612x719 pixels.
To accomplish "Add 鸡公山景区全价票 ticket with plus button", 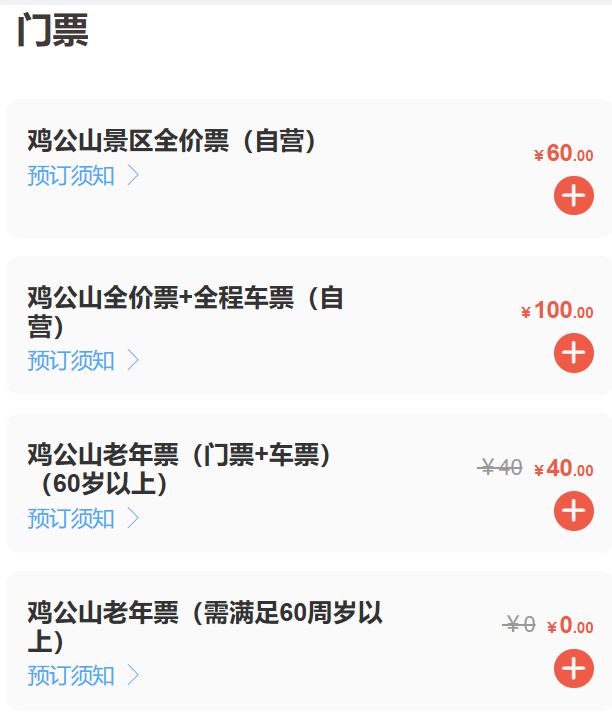I will [x=573, y=196].
